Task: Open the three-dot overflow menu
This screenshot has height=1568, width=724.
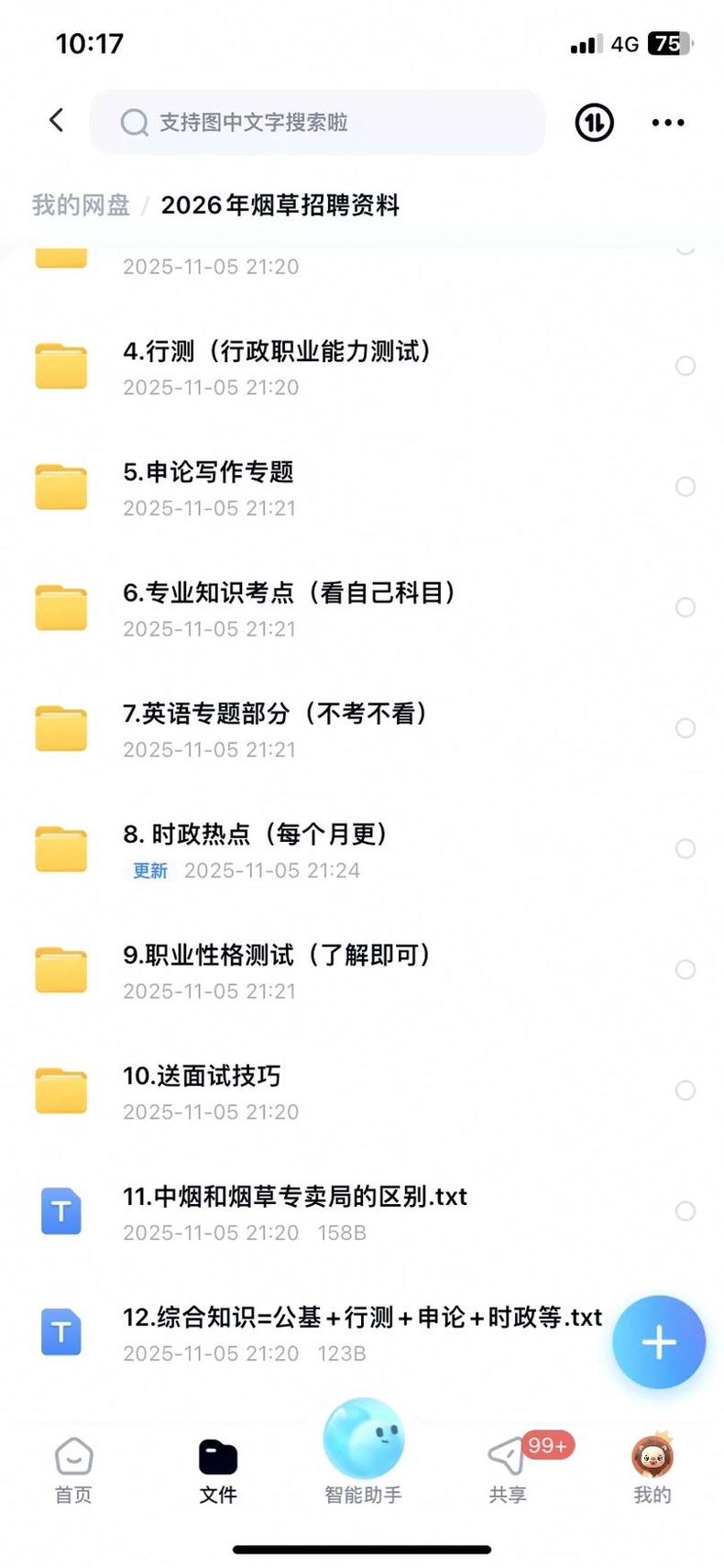Action: pyautogui.click(x=667, y=122)
